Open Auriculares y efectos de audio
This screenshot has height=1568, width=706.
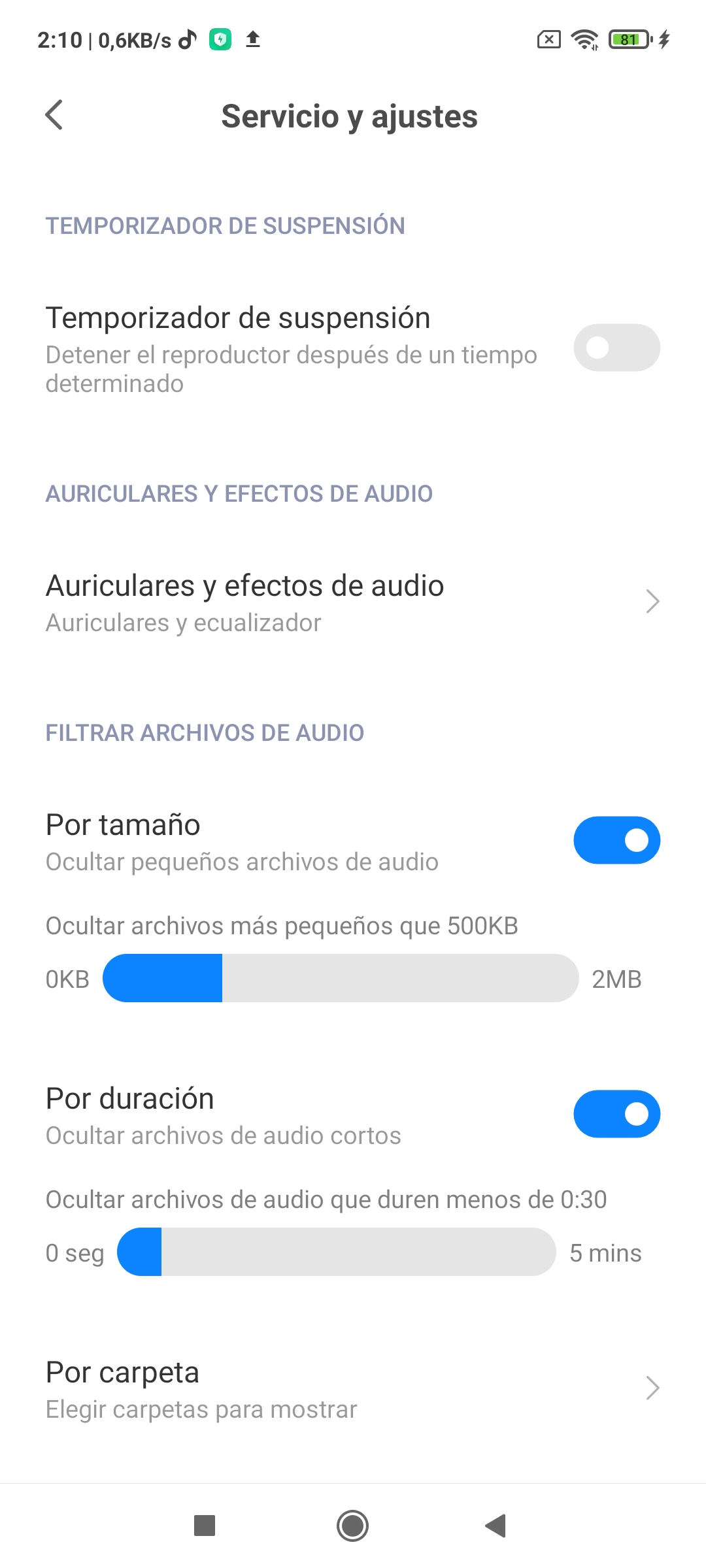point(353,602)
